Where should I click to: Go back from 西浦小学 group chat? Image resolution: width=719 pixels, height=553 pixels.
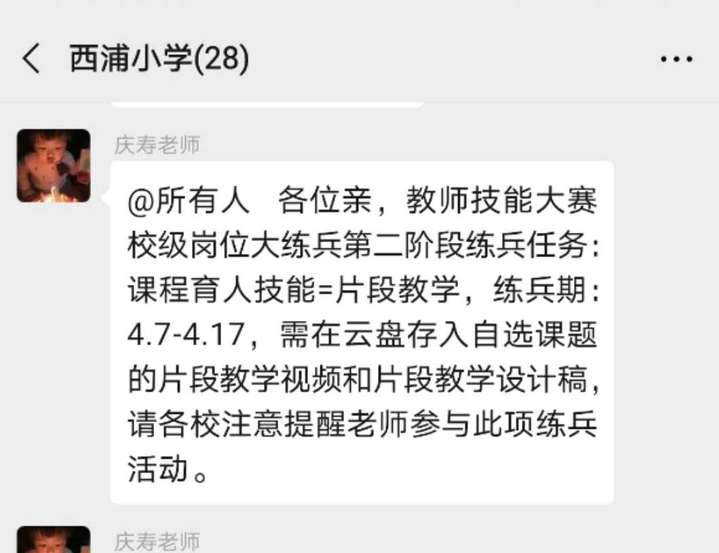(x=32, y=59)
